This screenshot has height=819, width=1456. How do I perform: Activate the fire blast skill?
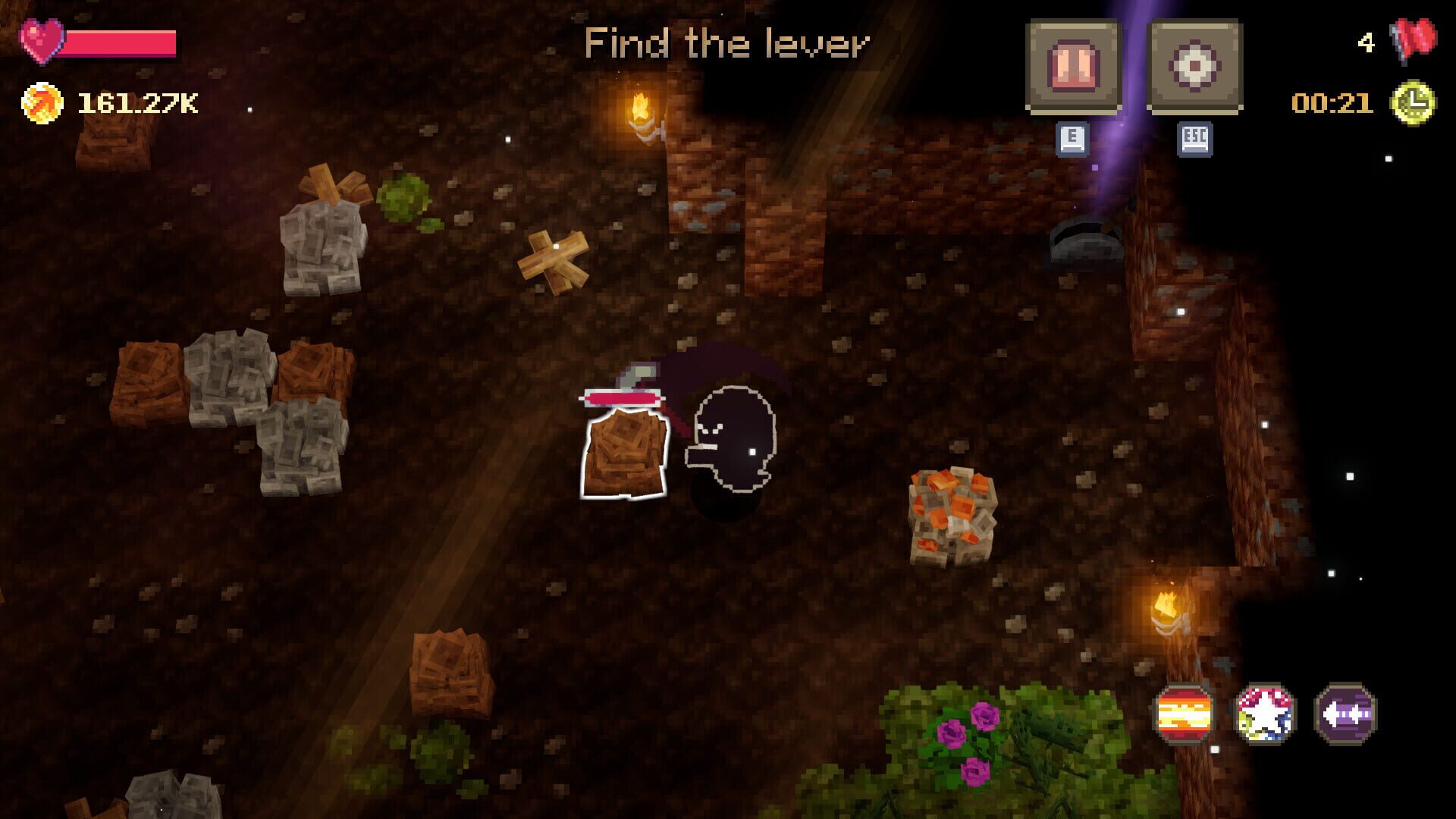coord(1184,714)
